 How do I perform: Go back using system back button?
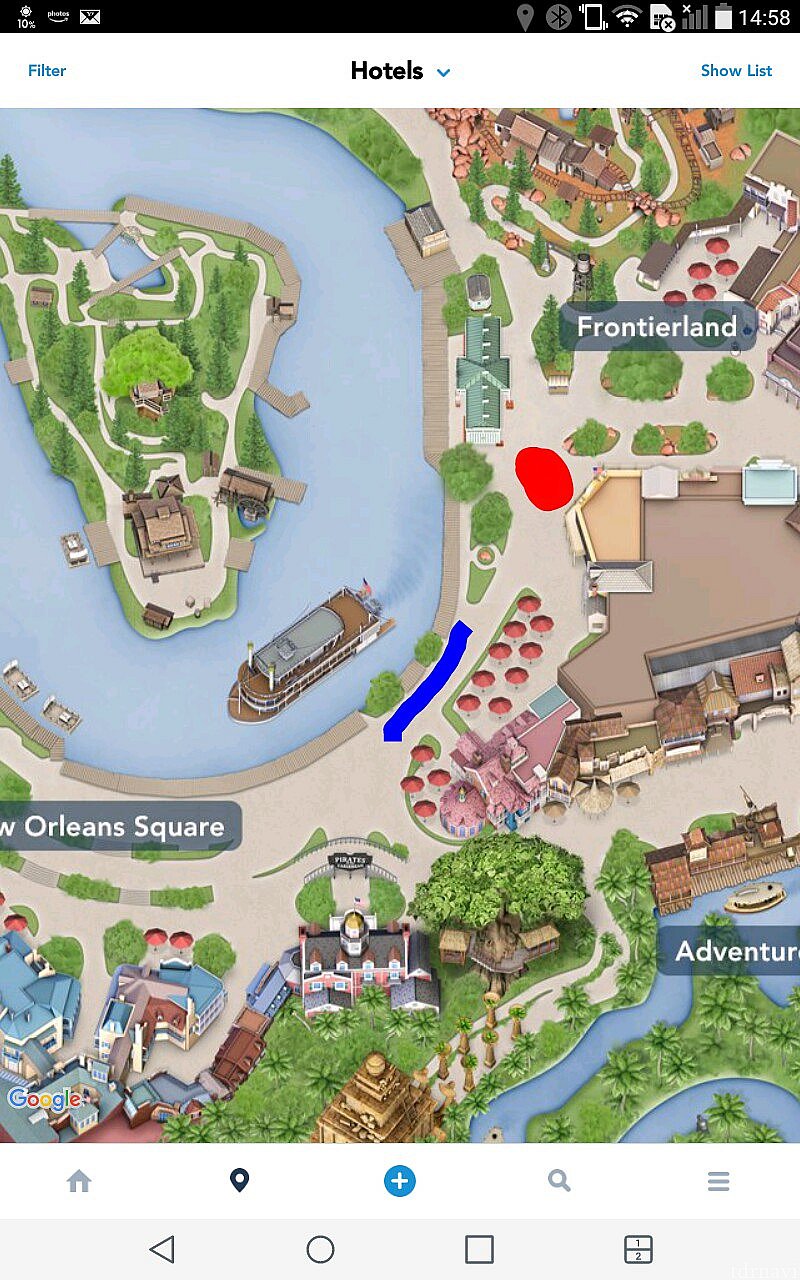[161, 1249]
